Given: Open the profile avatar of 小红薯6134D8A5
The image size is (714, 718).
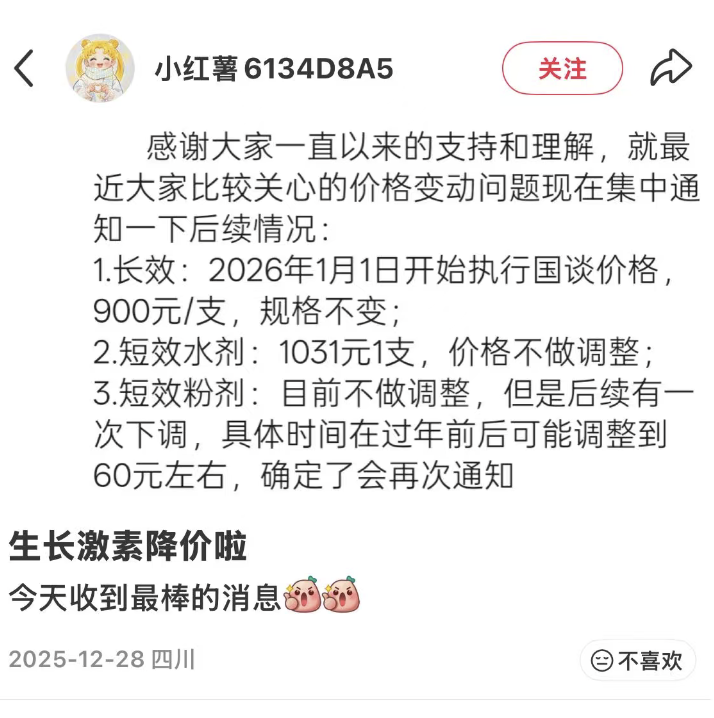Looking at the screenshot, I should click(100, 68).
